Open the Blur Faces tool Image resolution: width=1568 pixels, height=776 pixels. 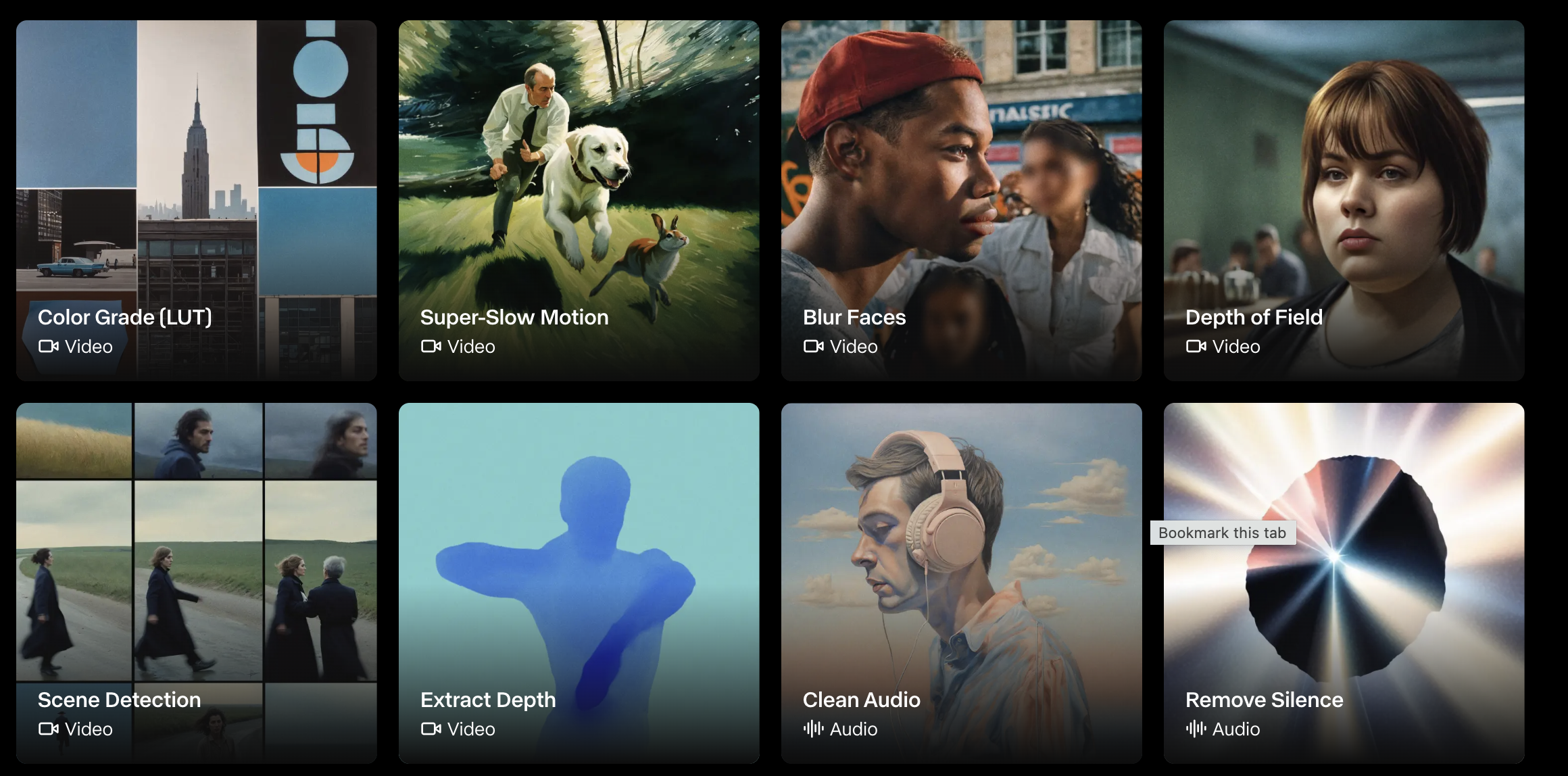(x=961, y=200)
